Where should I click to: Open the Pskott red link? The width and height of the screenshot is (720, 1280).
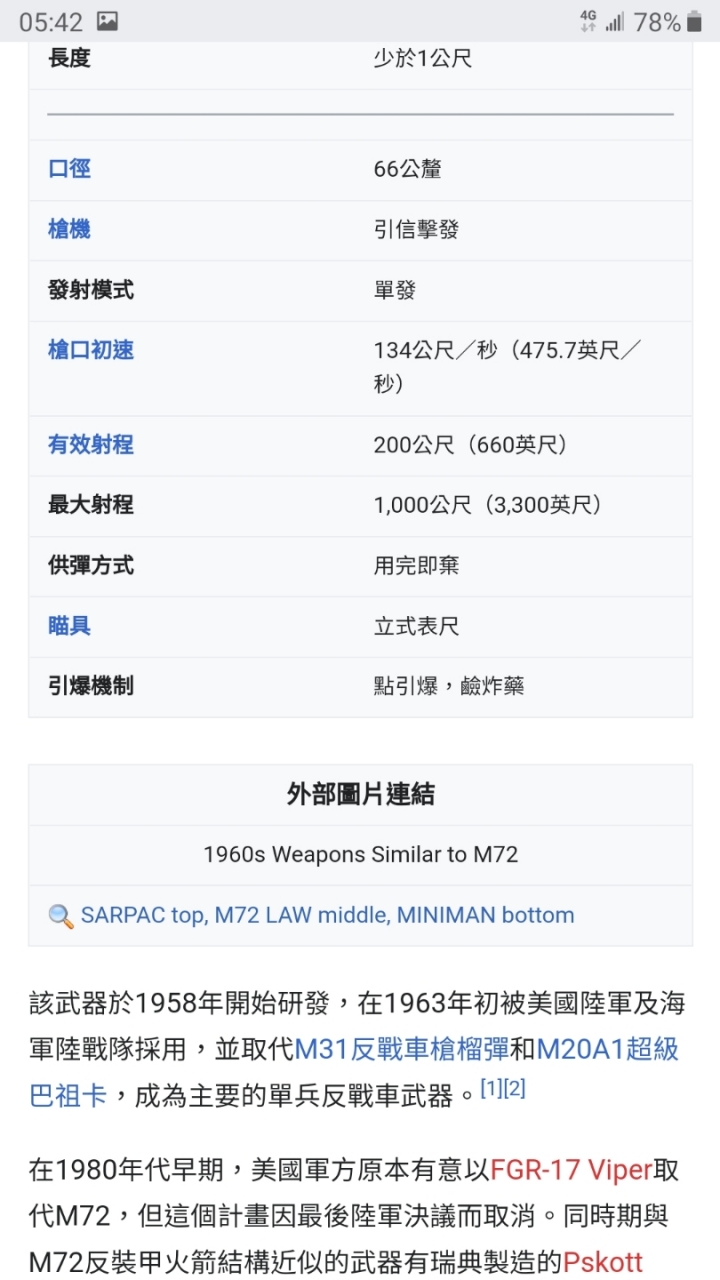pyautogui.click(x=602, y=1262)
